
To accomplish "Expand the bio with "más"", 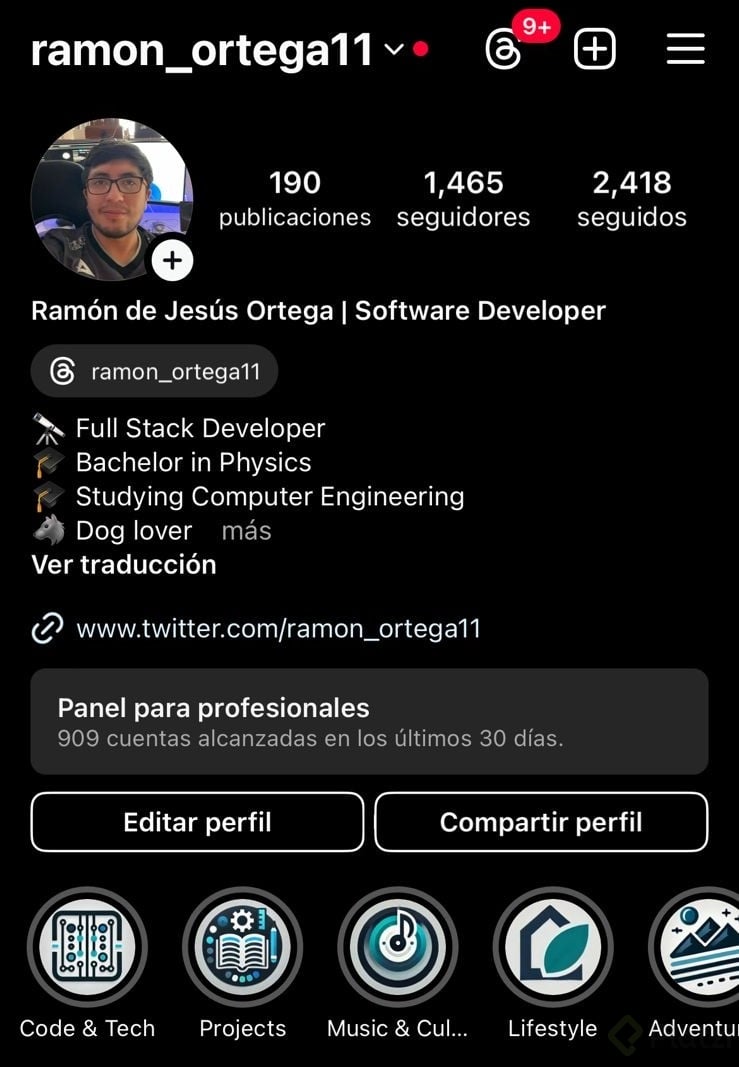I will pos(246,530).
